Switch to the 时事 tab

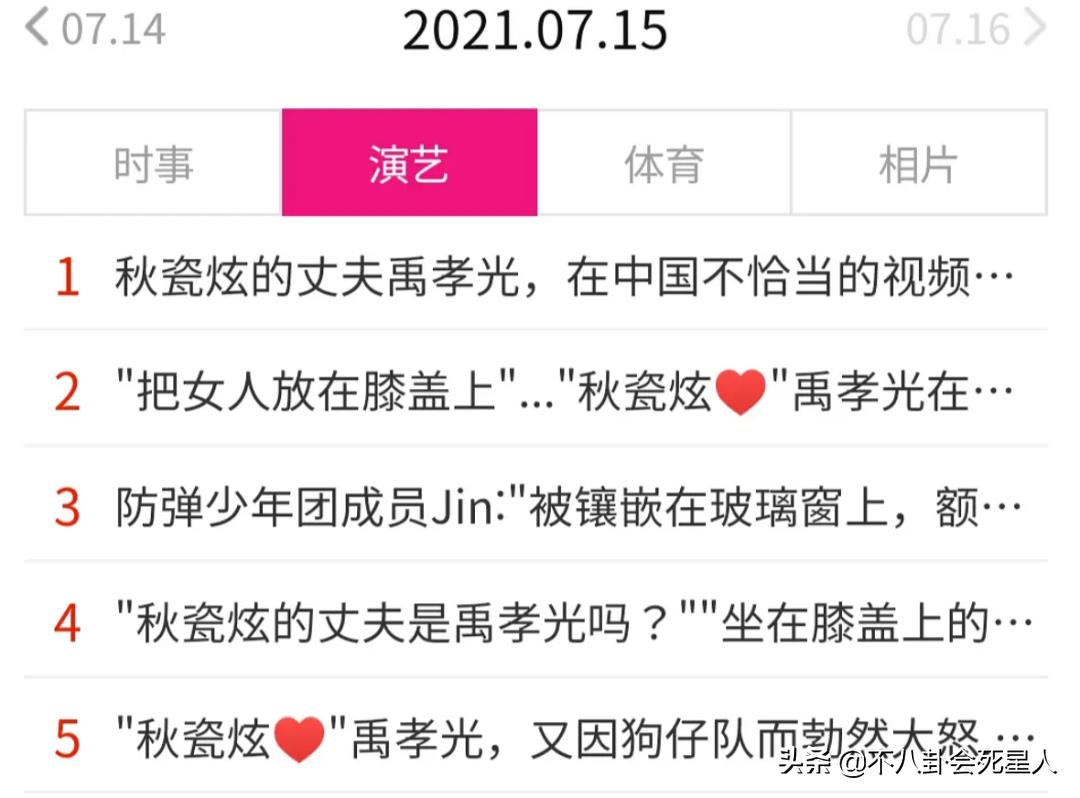pos(153,163)
